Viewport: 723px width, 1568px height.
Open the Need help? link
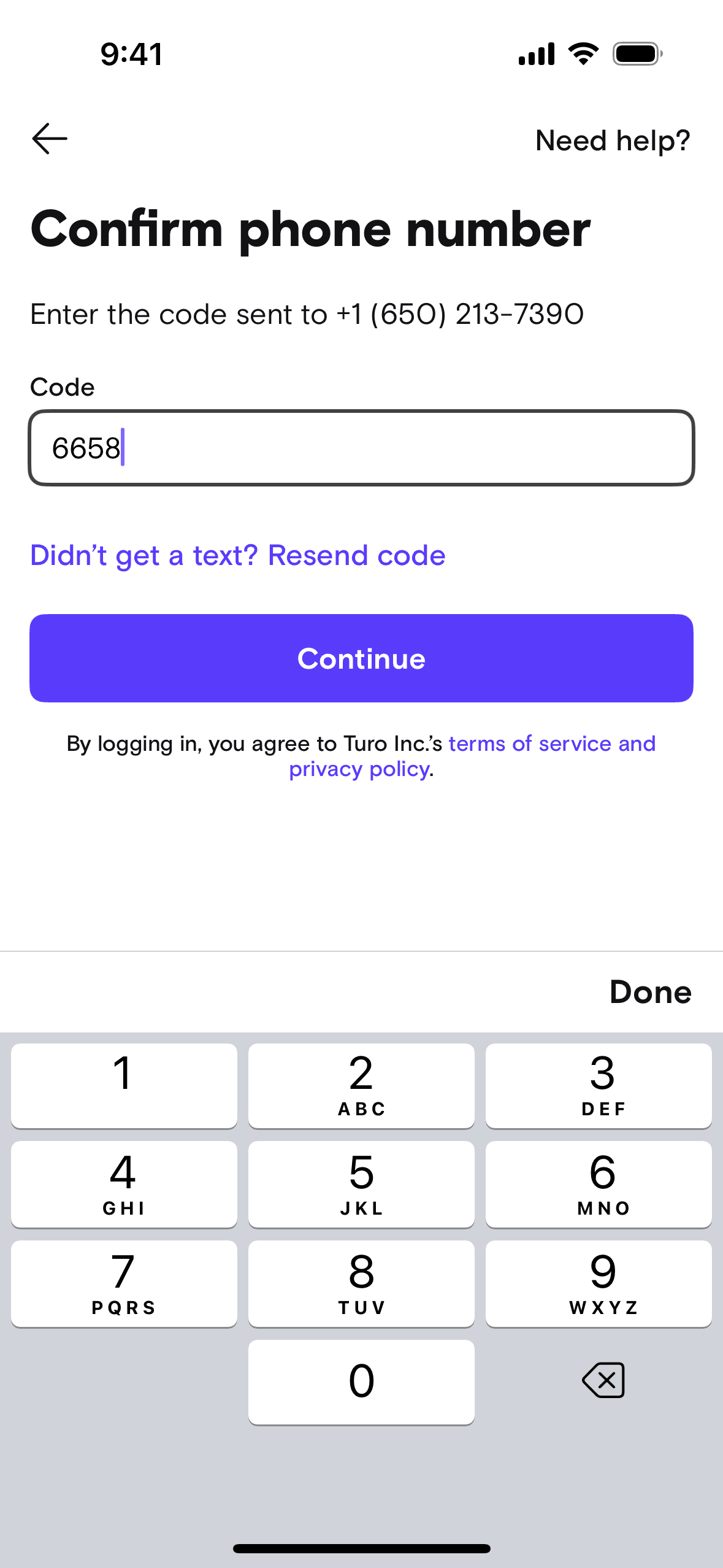[x=612, y=140]
